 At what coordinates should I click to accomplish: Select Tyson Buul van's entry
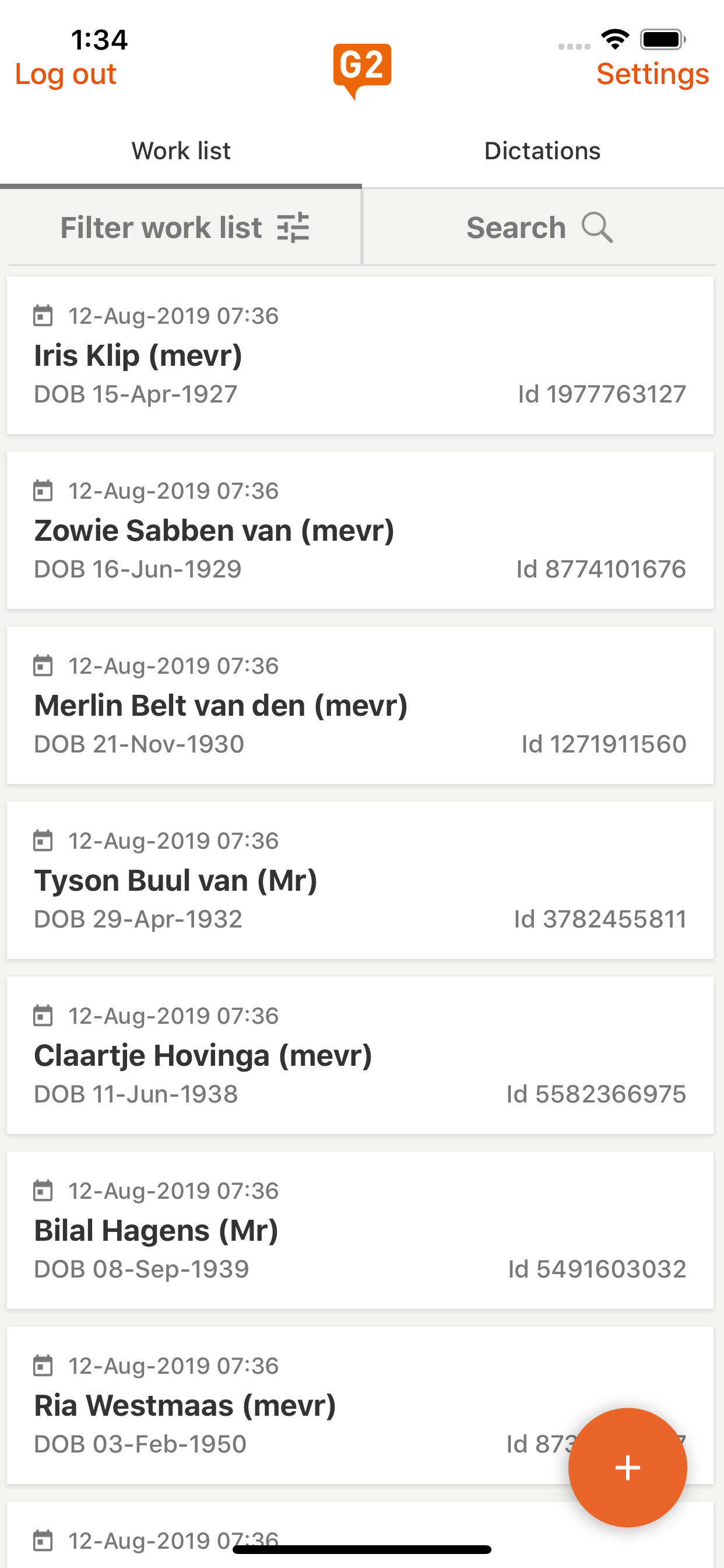pos(361,878)
